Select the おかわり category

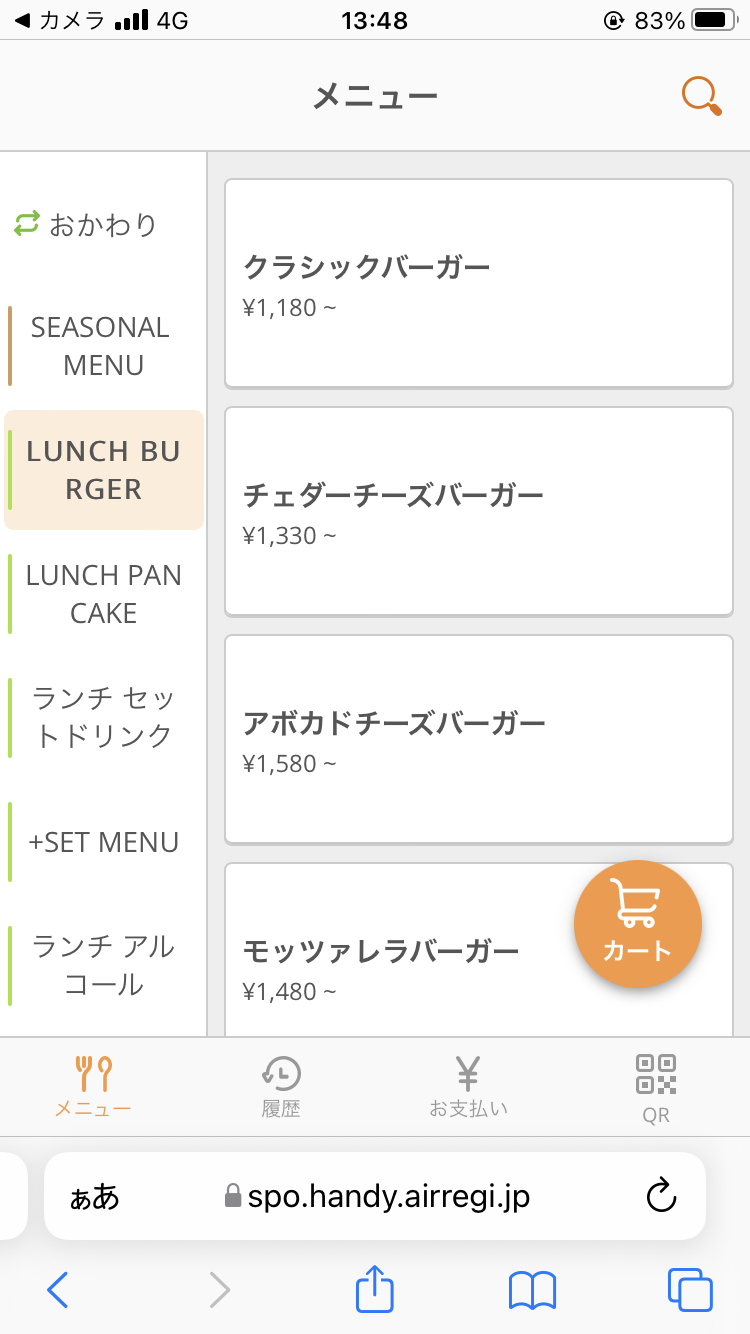tap(103, 224)
